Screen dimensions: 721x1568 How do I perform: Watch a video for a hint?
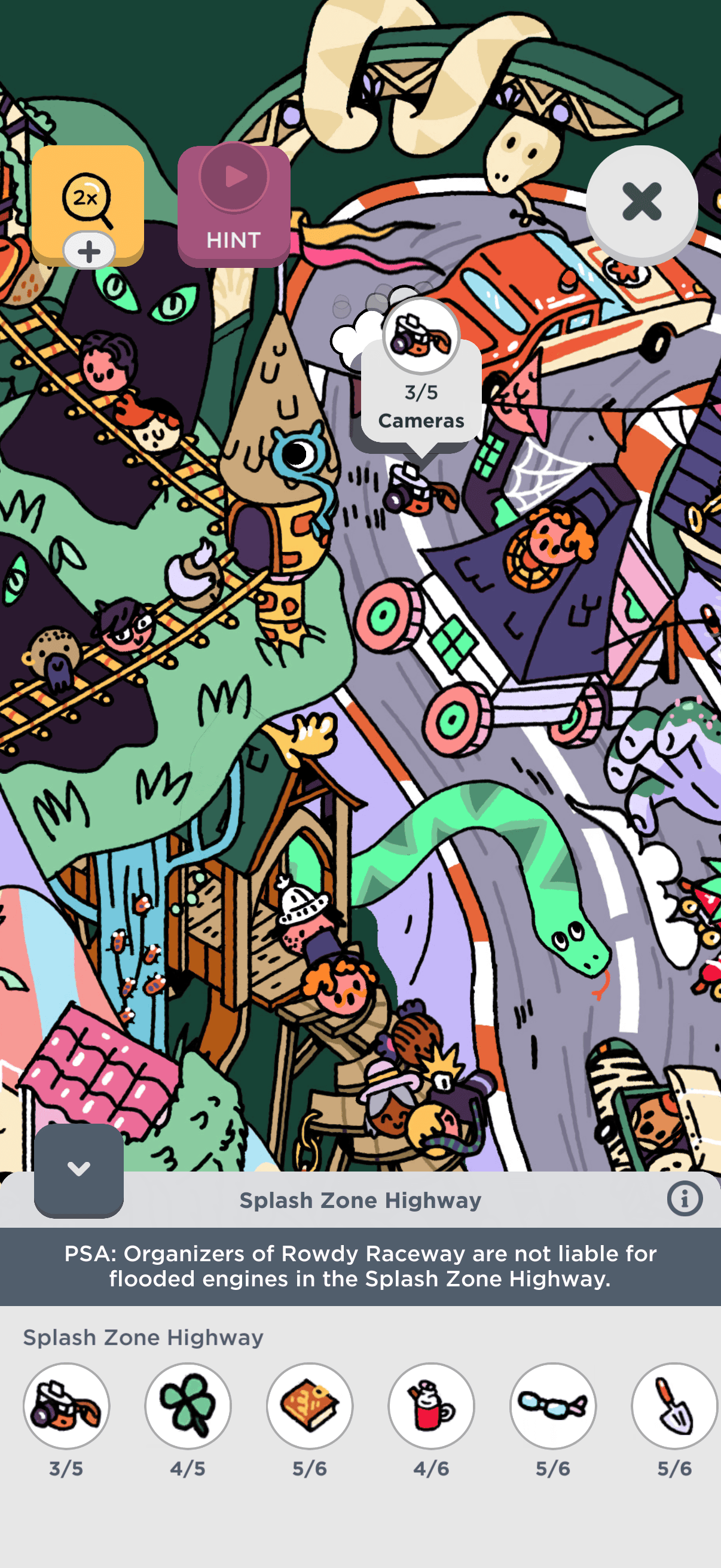coord(234,206)
